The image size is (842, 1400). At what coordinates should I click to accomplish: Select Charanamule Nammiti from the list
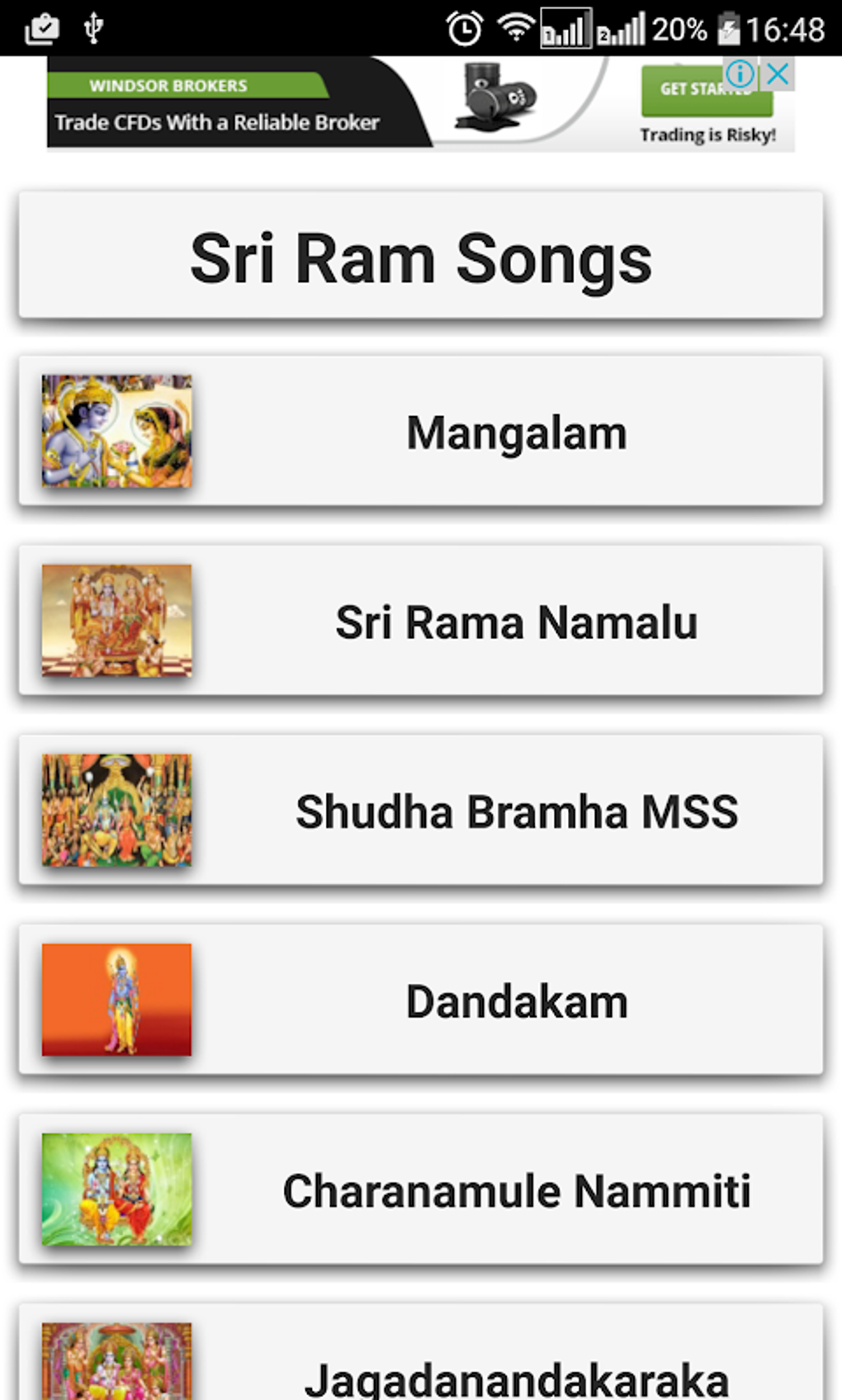click(x=514, y=1190)
